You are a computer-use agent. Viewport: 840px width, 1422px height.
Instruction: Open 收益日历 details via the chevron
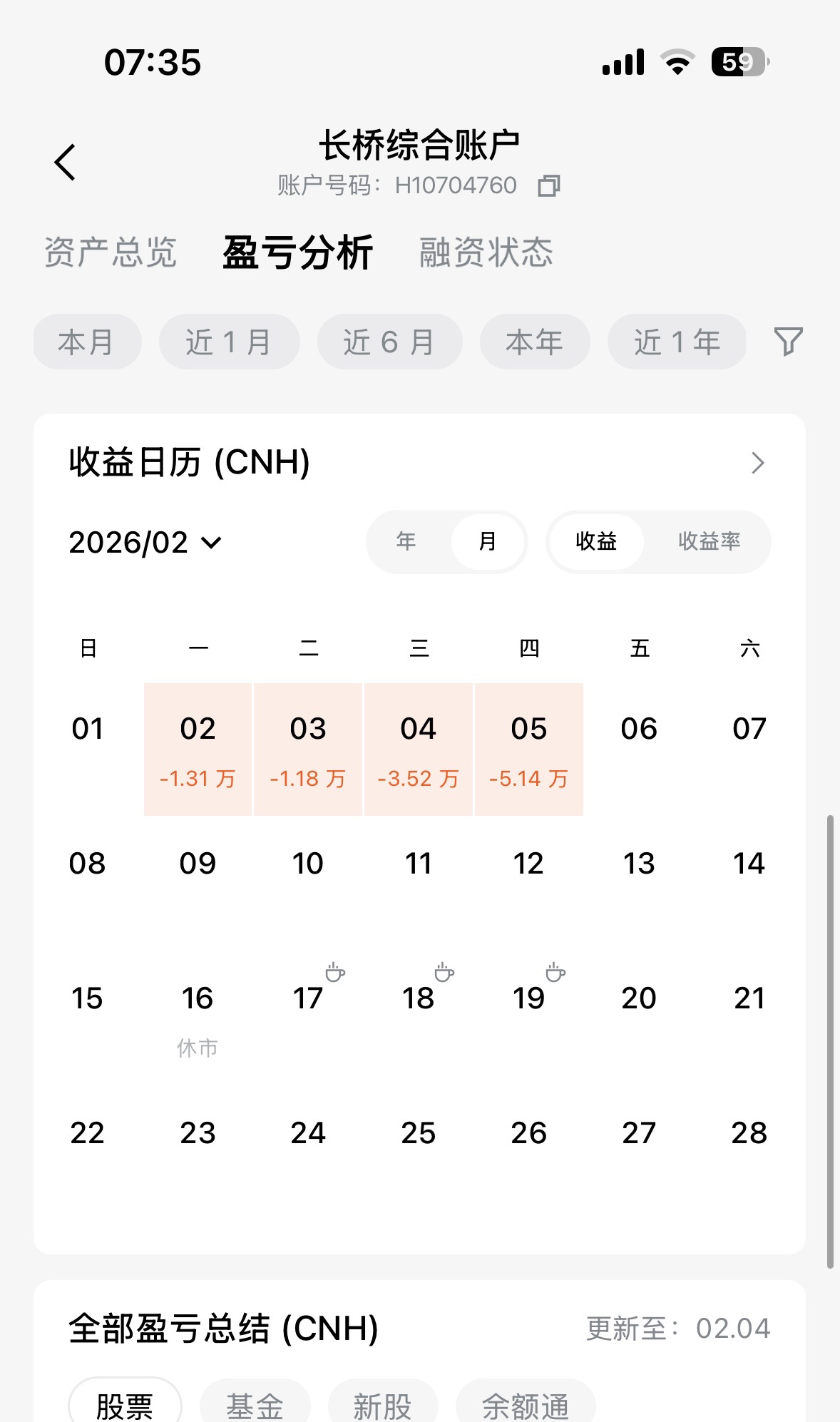click(x=757, y=463)
